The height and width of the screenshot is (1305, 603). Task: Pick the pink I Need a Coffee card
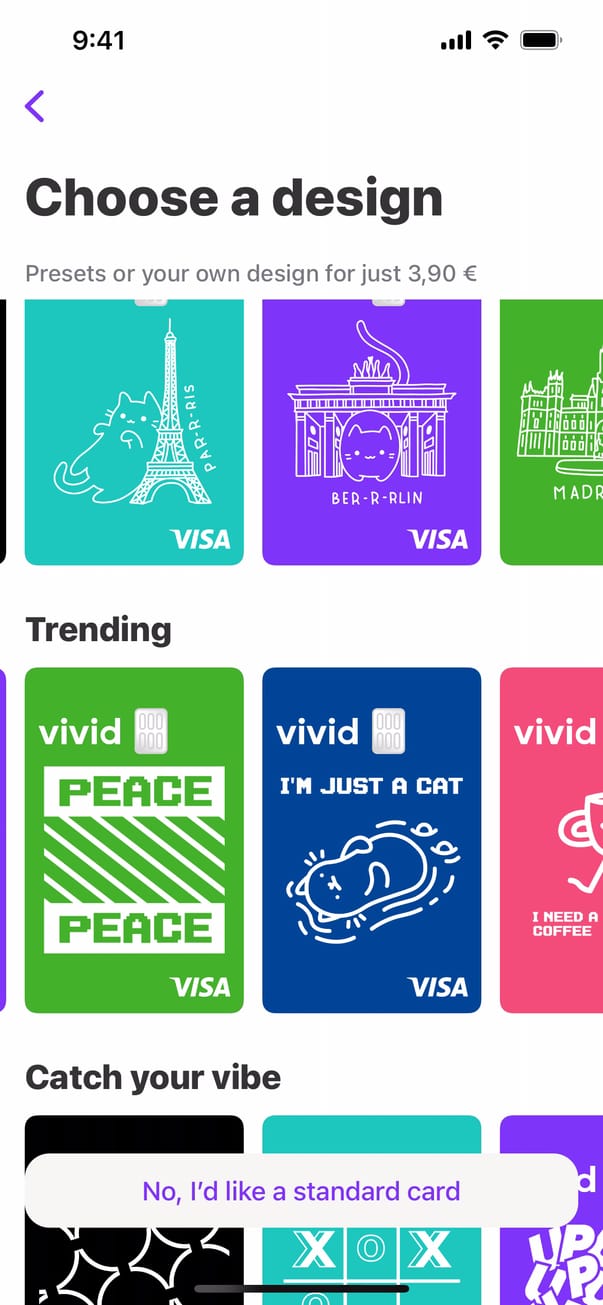553,840
